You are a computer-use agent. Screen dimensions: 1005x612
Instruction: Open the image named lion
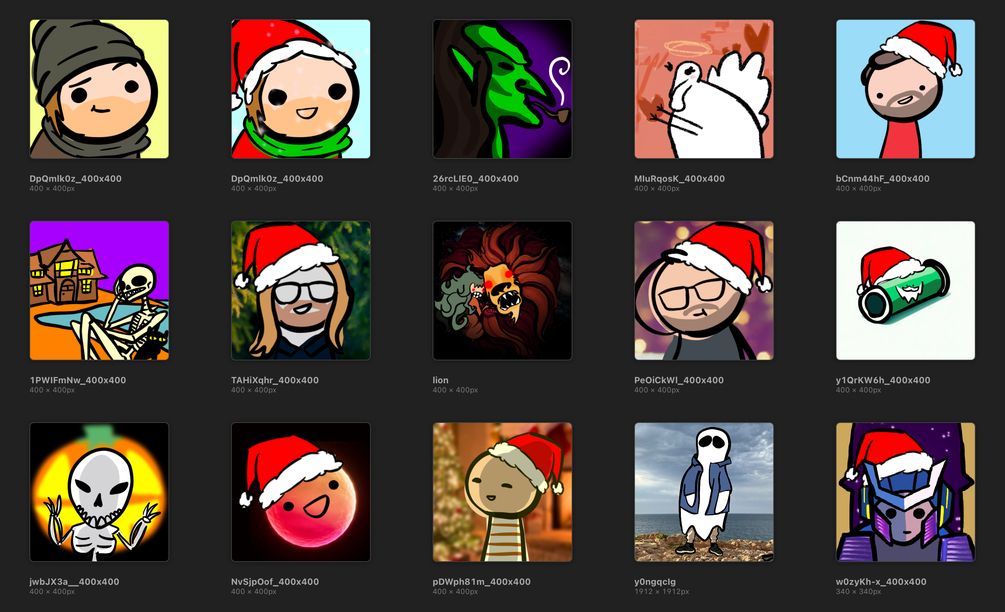502,290
